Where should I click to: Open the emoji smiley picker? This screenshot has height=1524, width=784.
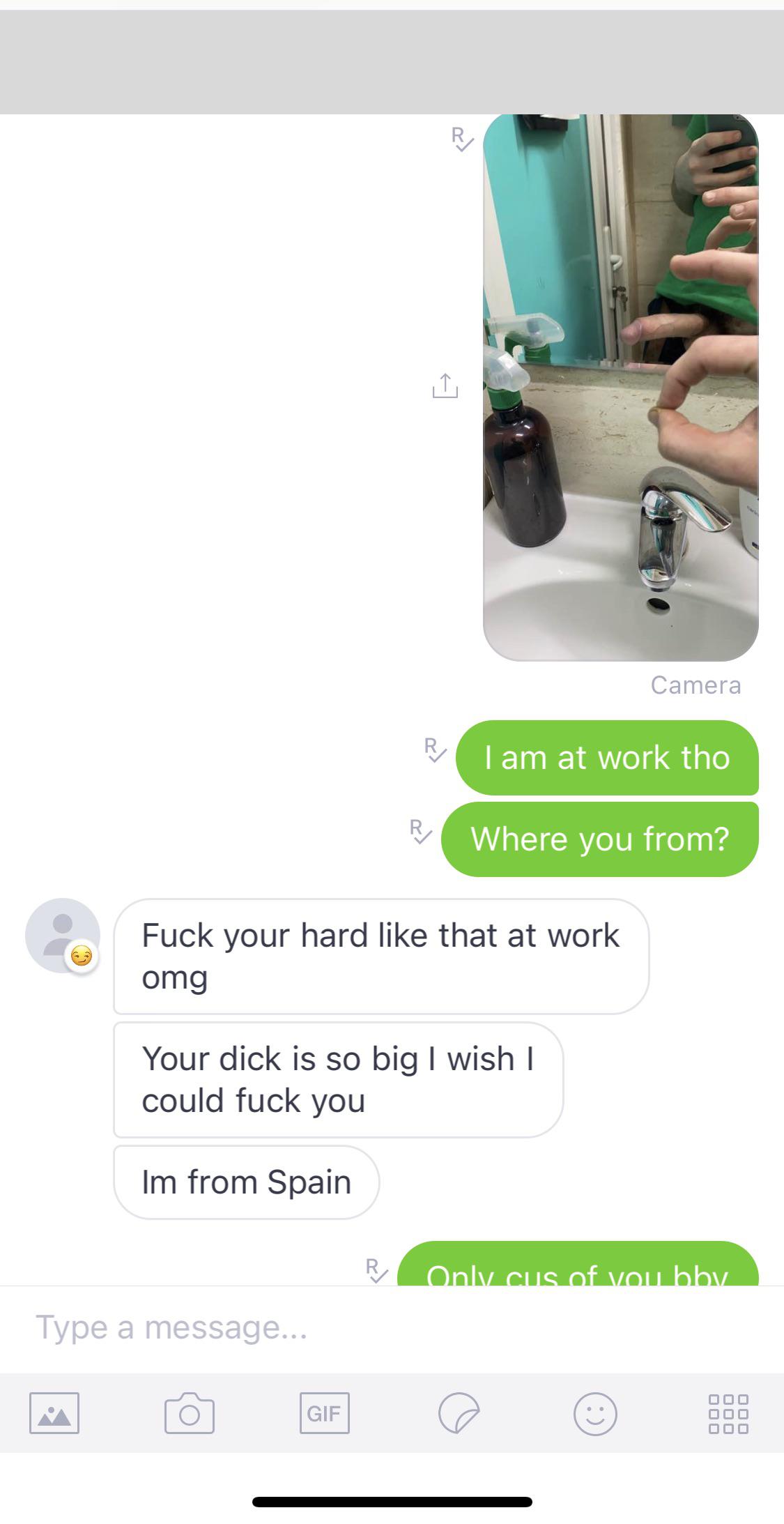[x=594, y=1413]
